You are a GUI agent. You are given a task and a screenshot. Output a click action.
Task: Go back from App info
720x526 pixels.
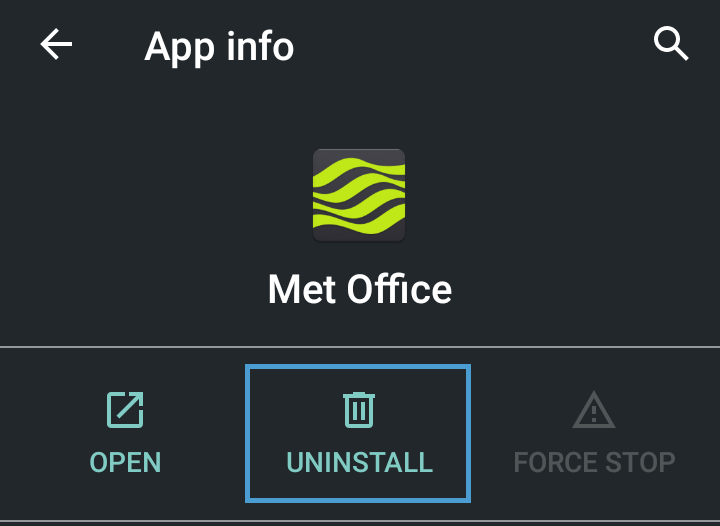[x=56, y=45]
